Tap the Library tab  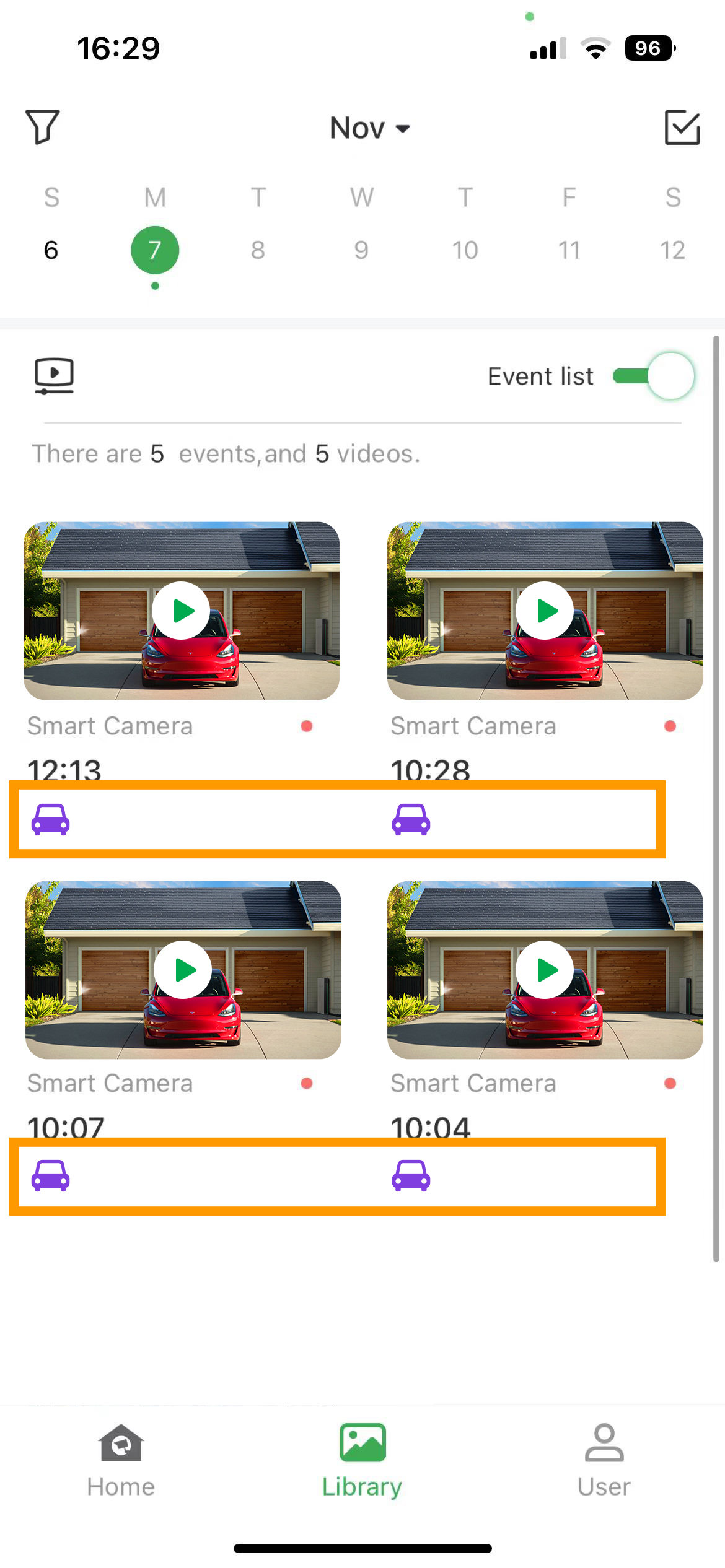[x=362, y=1461]
